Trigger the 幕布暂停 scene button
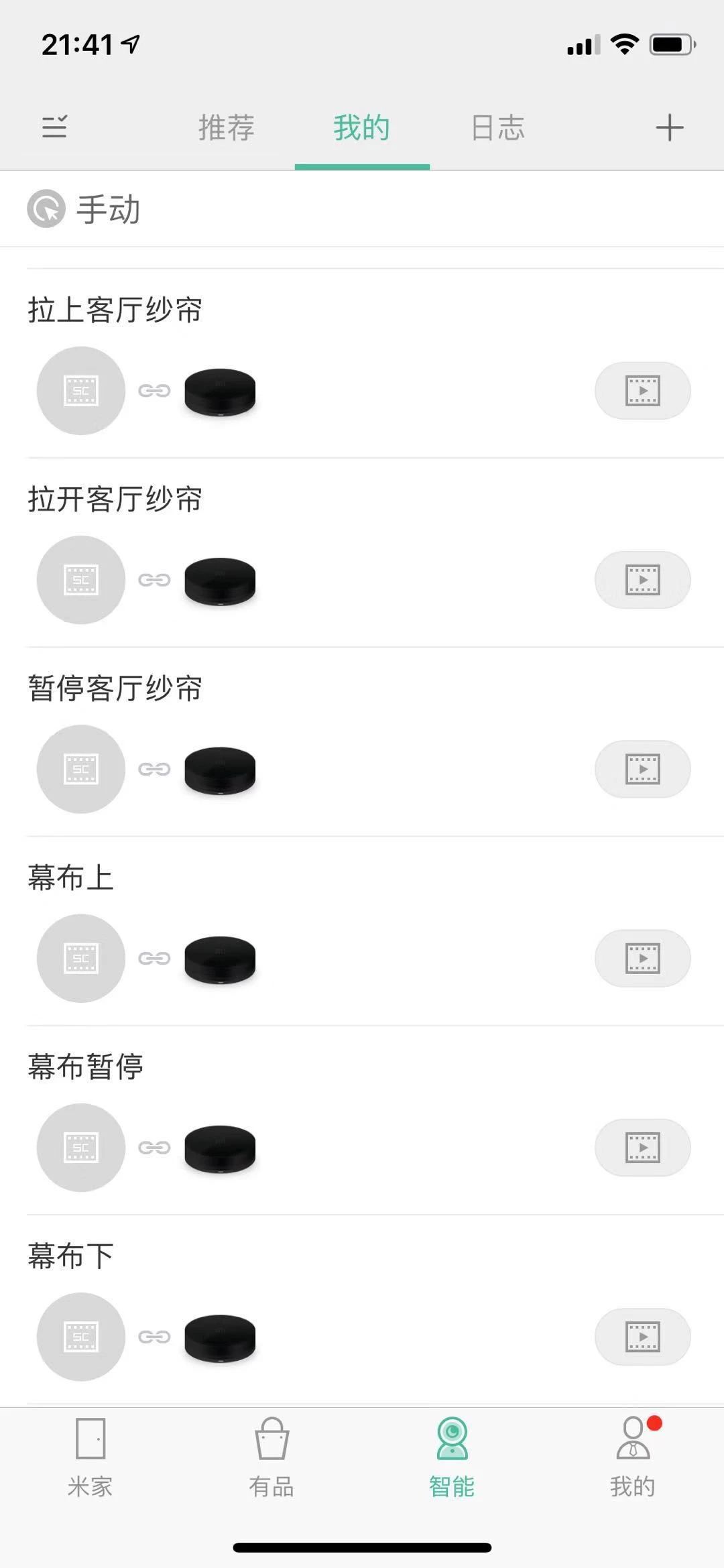 click(x=643, y=1147)
